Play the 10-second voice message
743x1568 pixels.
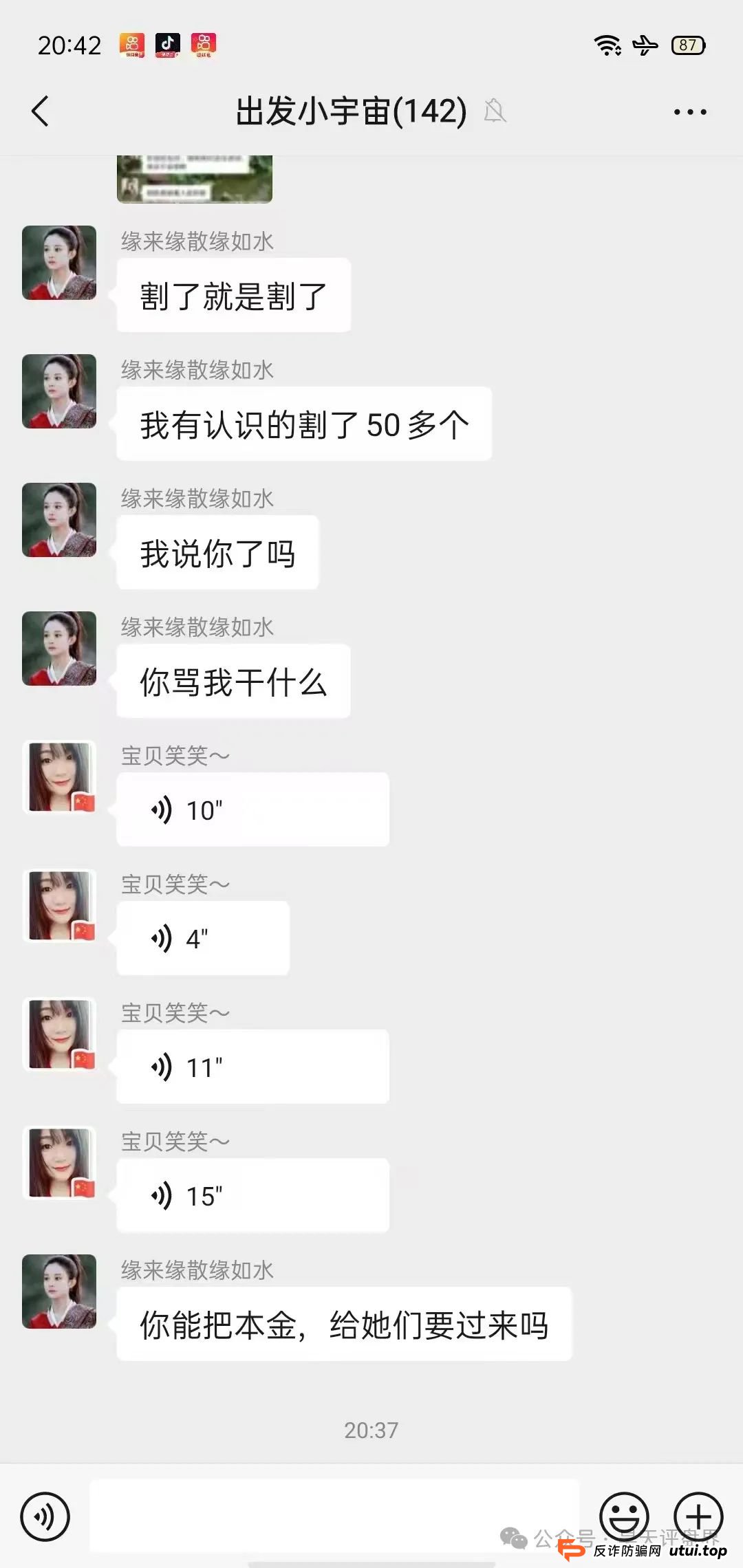[252, 809]
